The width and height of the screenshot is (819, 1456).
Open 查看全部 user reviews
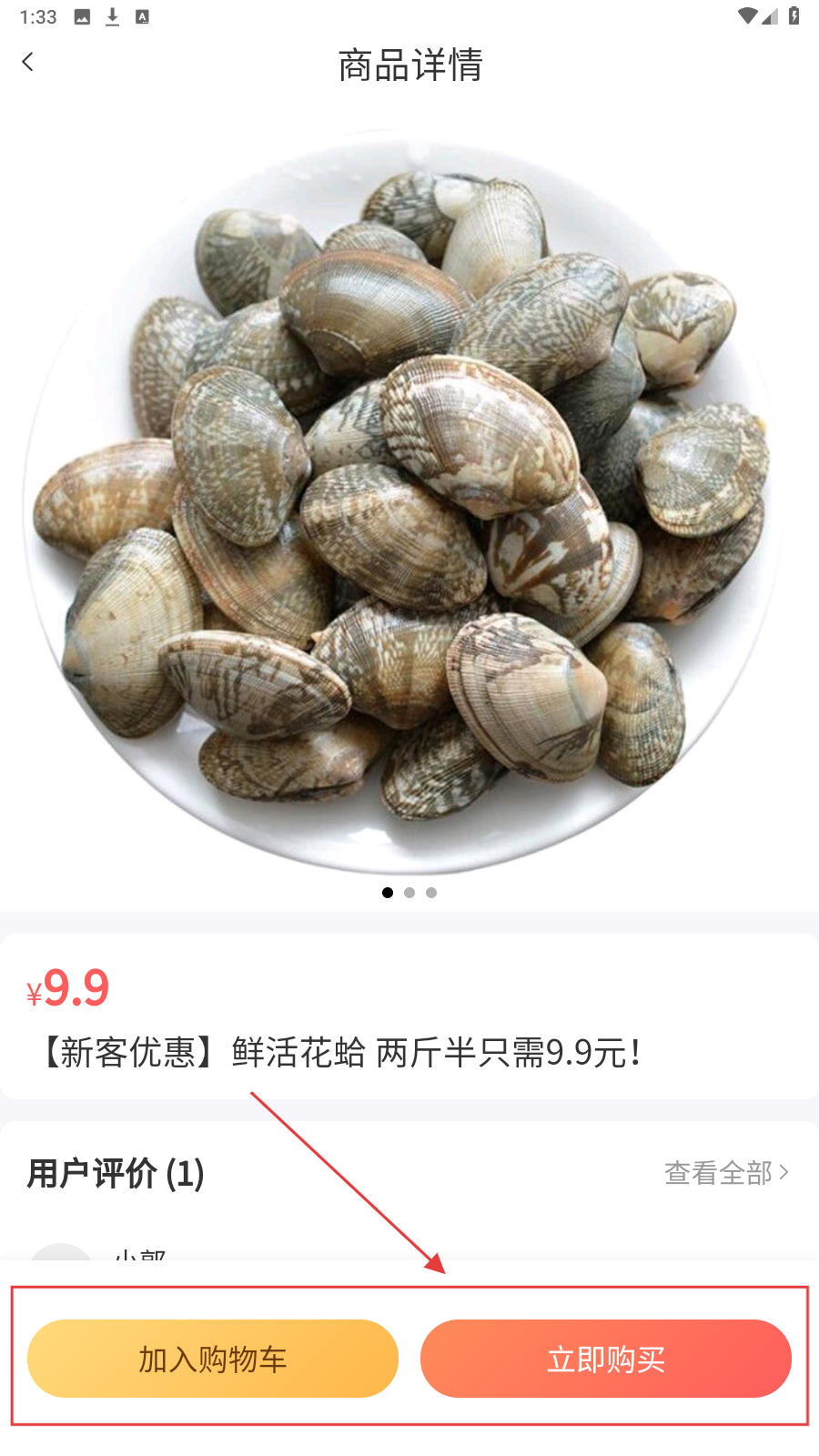[726, 1173]
